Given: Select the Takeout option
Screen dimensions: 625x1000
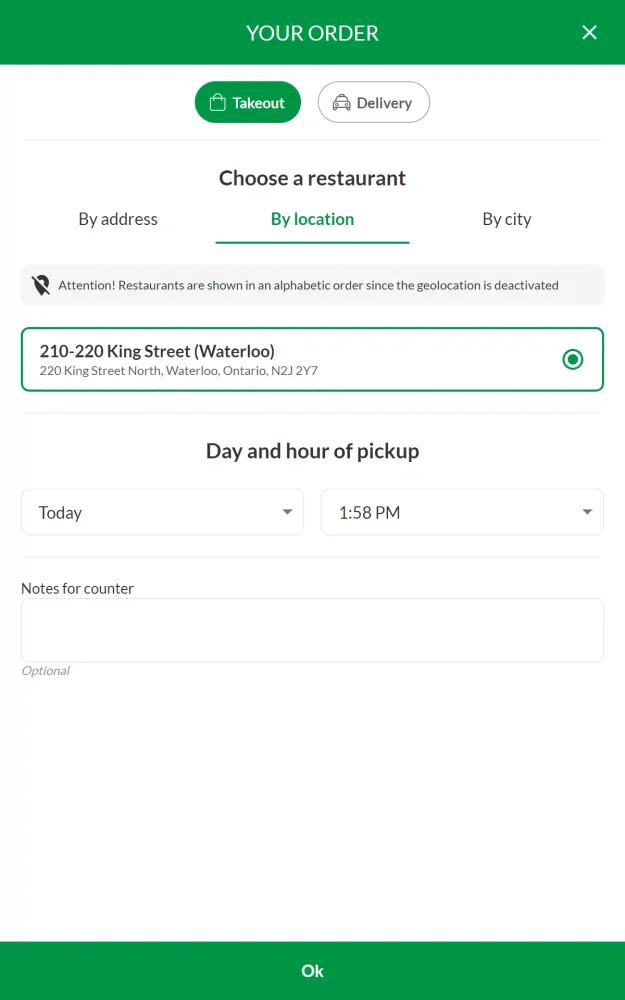Looking at the screenshot, I should point(247,102).
